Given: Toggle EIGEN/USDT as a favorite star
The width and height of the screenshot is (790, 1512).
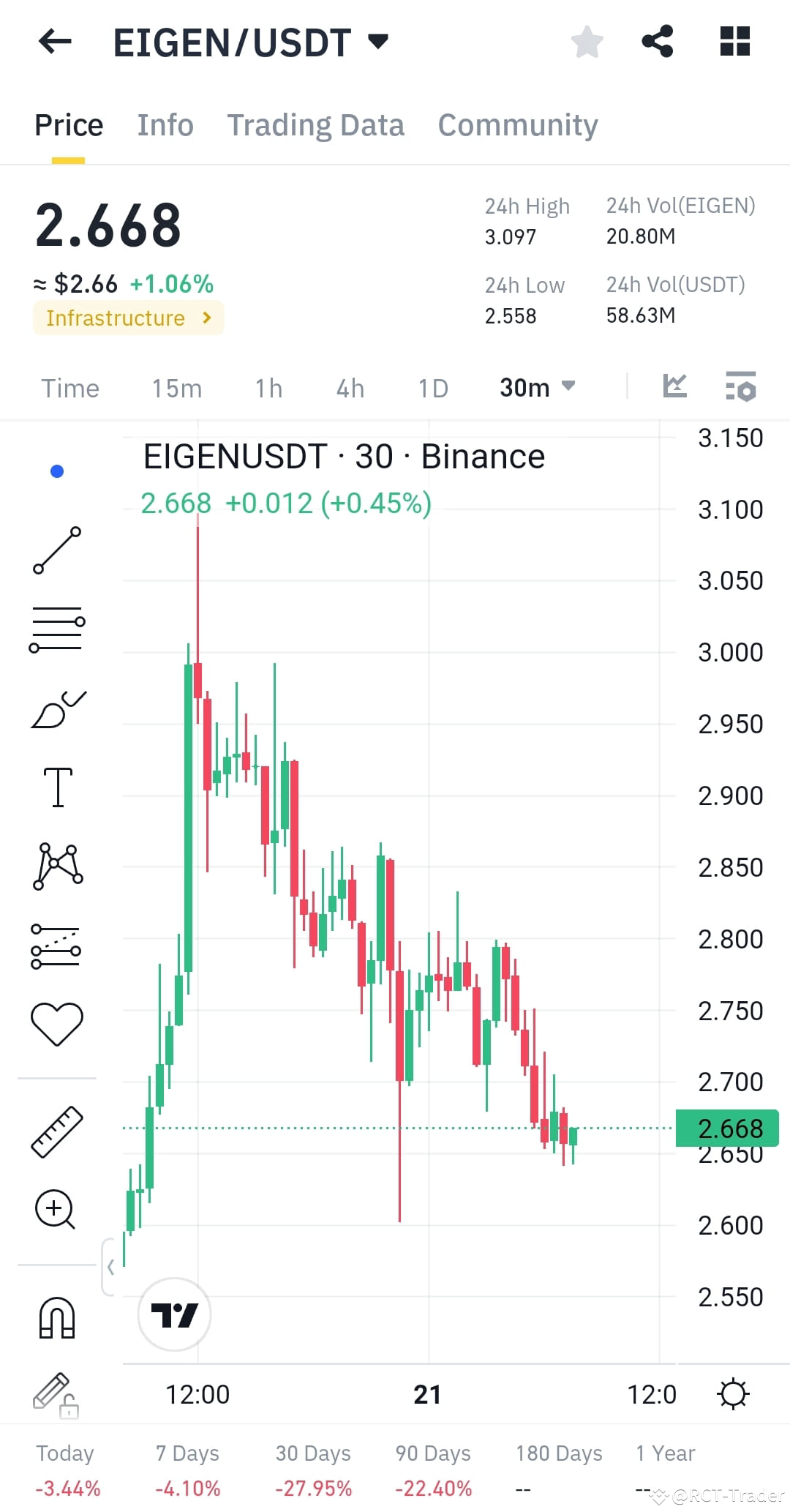Looking at the screenshot, I should [x=587, y=42].
